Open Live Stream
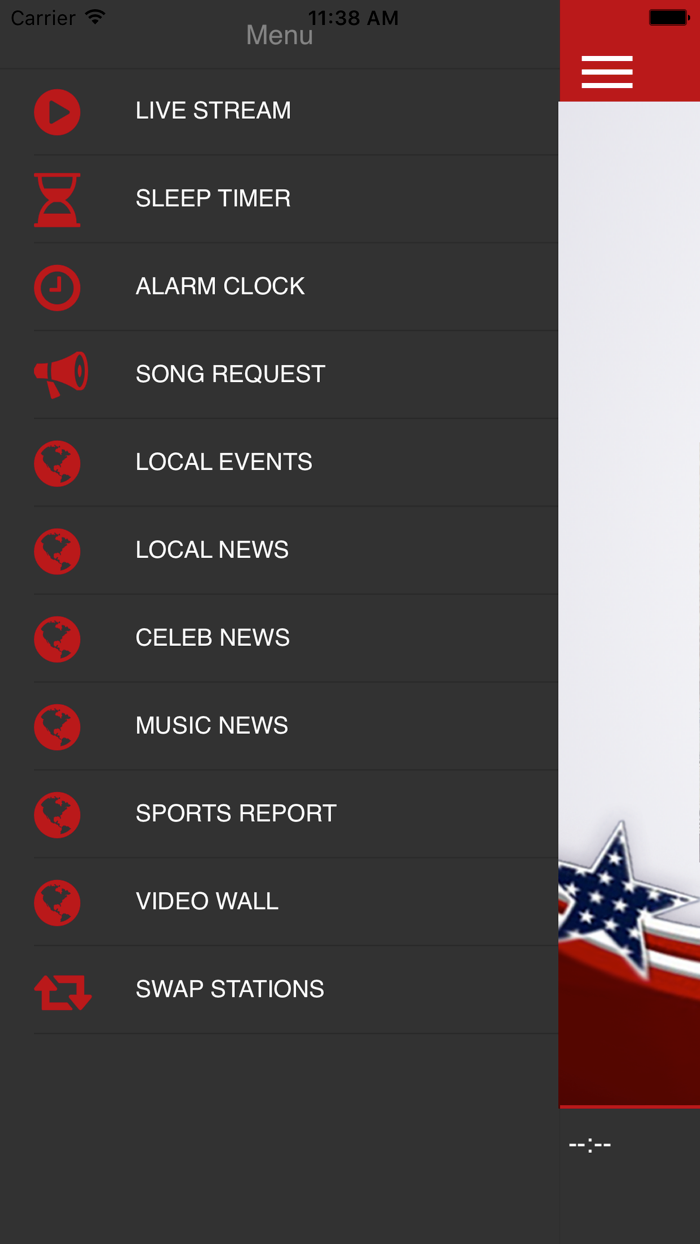The width and height of the screenshot is (700, 1244). click(279, 111)
